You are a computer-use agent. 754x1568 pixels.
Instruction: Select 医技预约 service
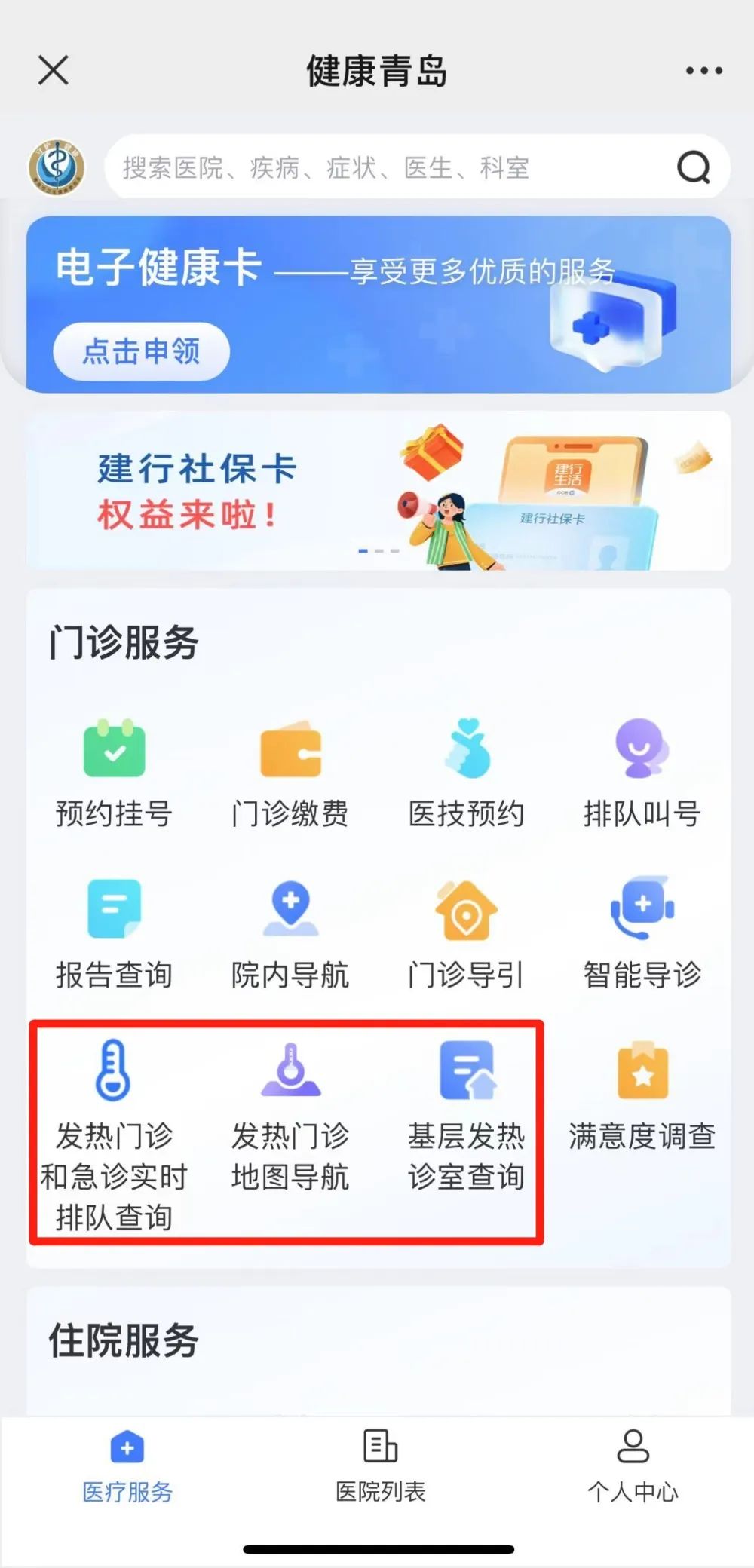pos(466,773)
